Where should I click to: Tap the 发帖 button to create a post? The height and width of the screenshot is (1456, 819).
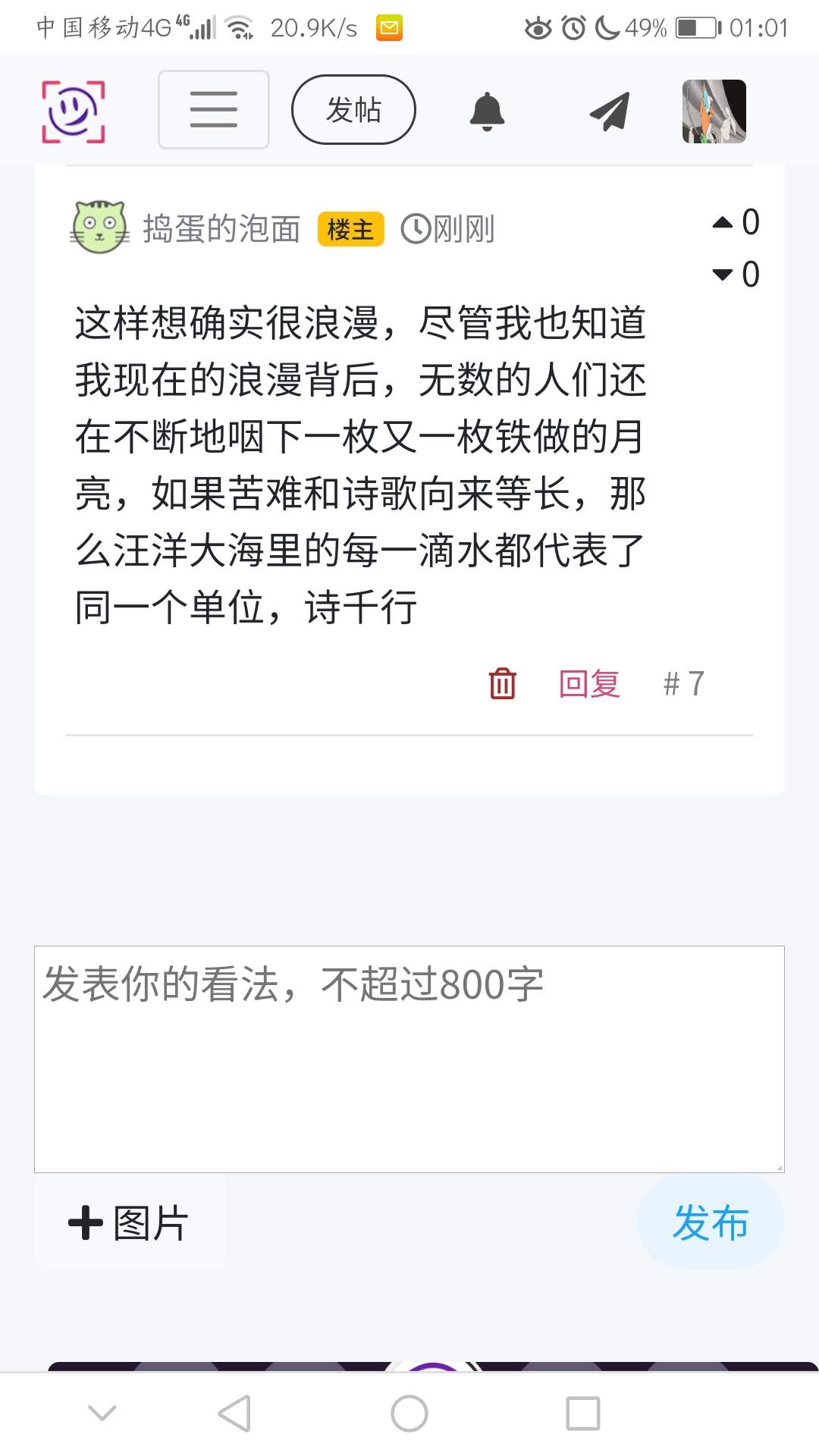click(353, 109)
